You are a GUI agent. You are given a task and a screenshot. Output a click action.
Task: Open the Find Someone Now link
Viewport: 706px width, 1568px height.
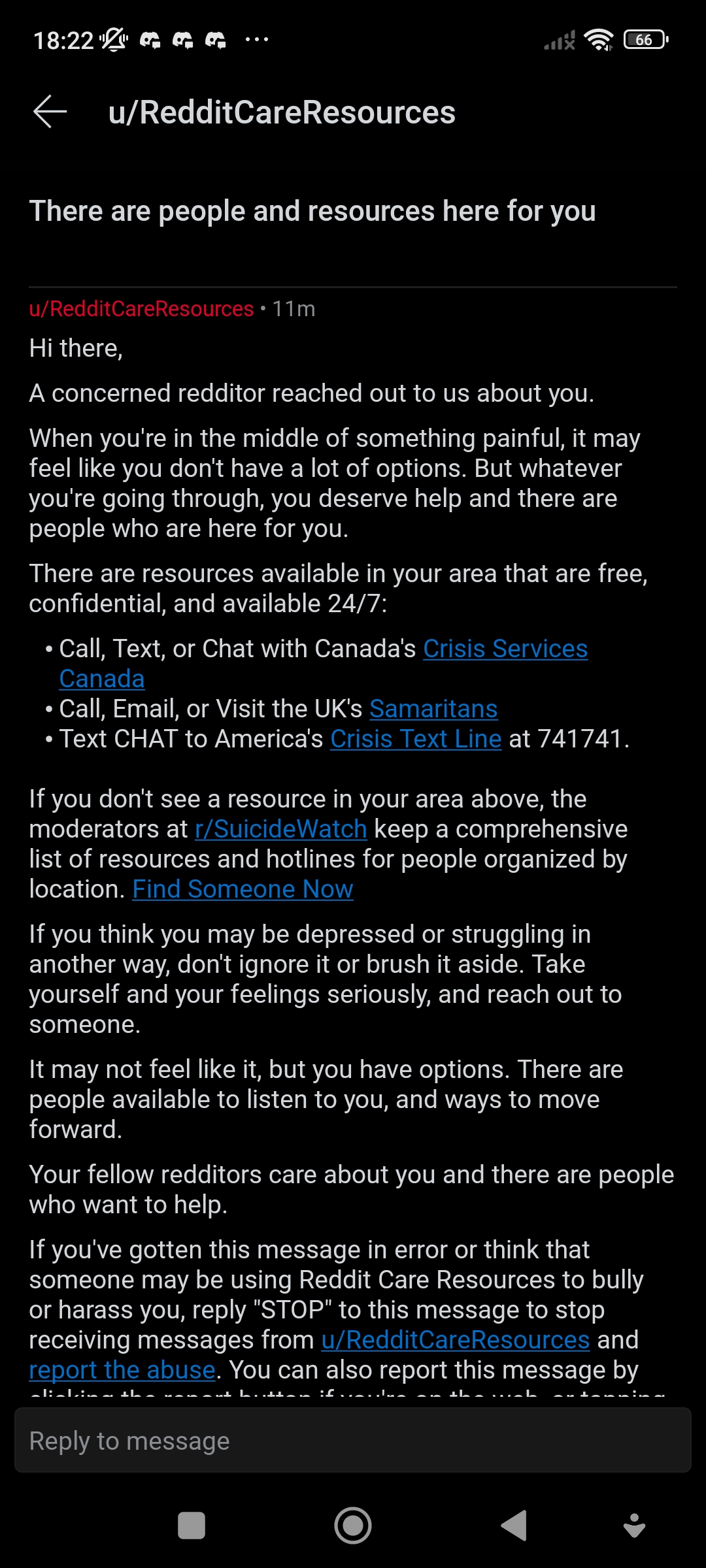click(x=243, y=889)
